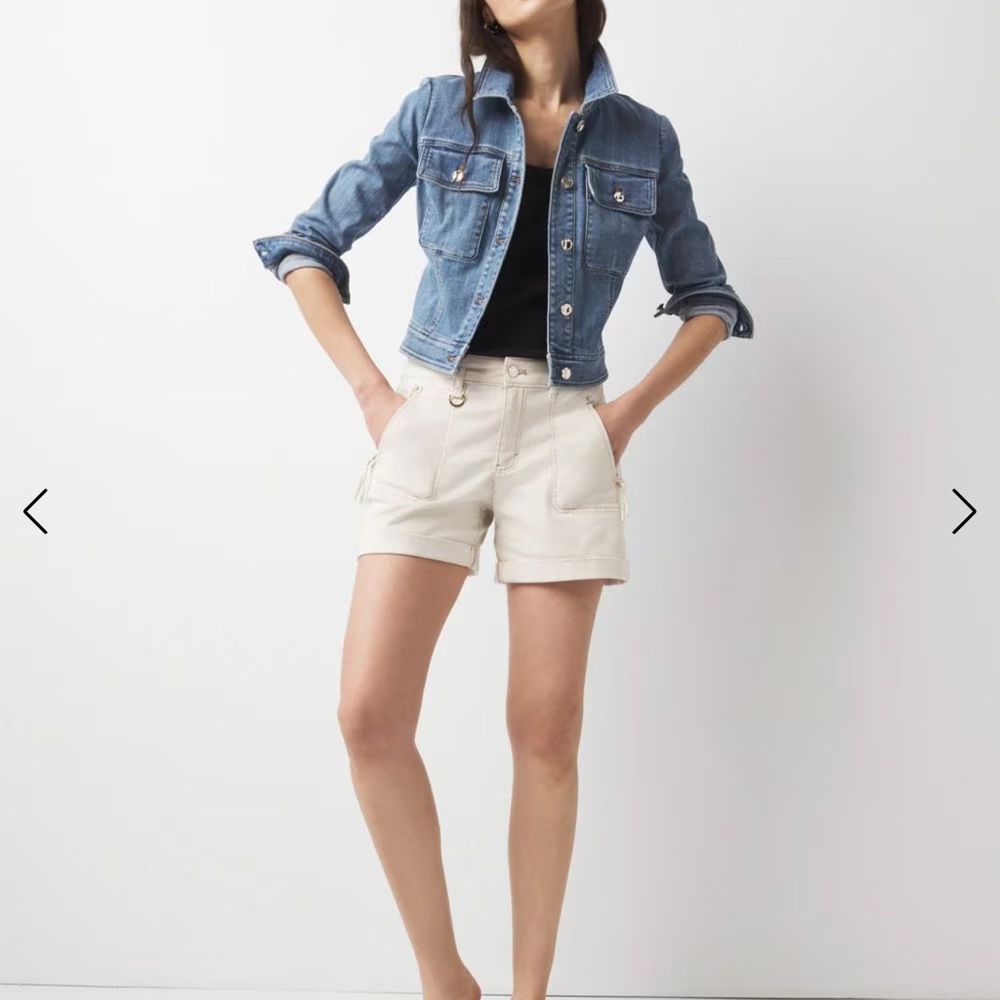Image resolution: width=1000 pixels, height=1000 pixels.
Task: Go to the previous product image
Action: (x=36, y=511)
